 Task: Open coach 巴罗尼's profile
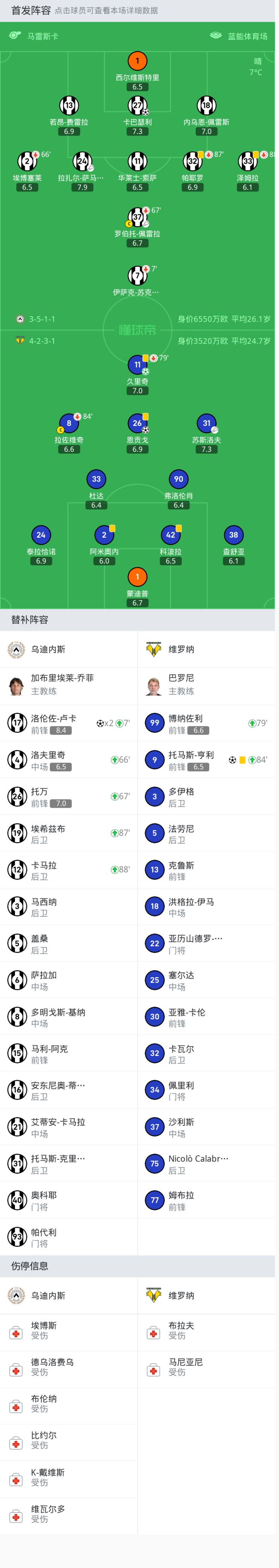click(x=206, y=685)
